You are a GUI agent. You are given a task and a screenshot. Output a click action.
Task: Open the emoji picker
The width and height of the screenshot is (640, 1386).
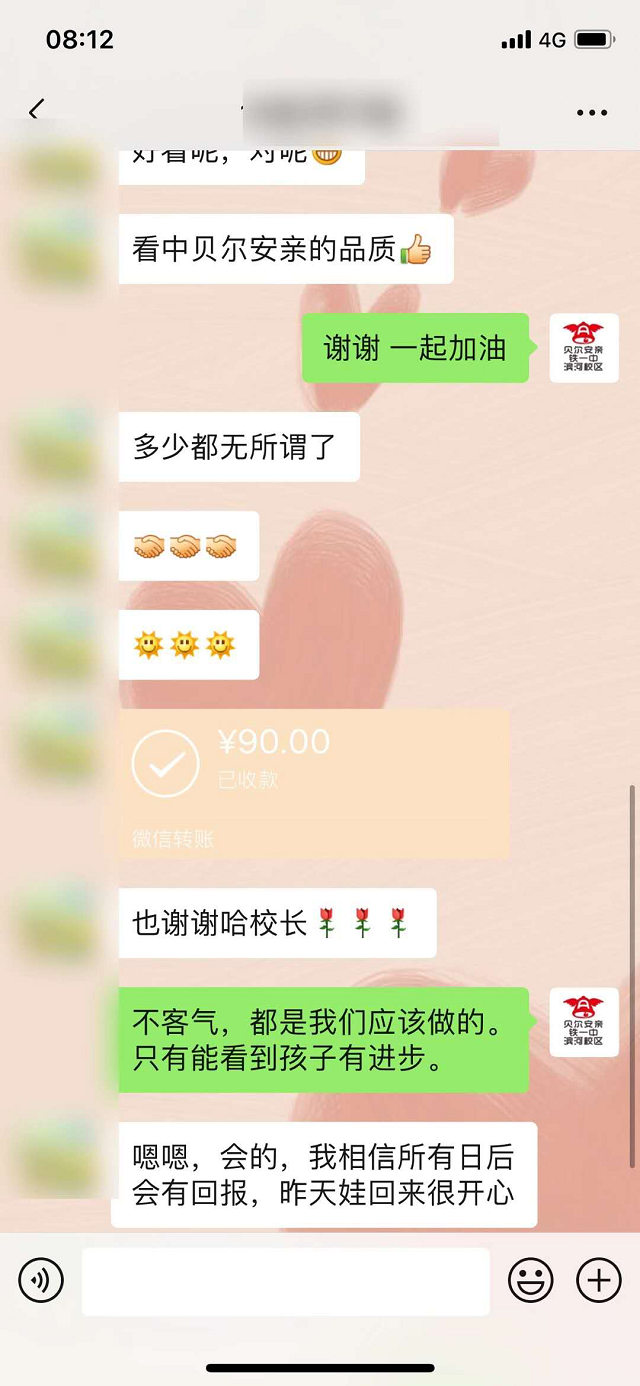[531, 1280]
